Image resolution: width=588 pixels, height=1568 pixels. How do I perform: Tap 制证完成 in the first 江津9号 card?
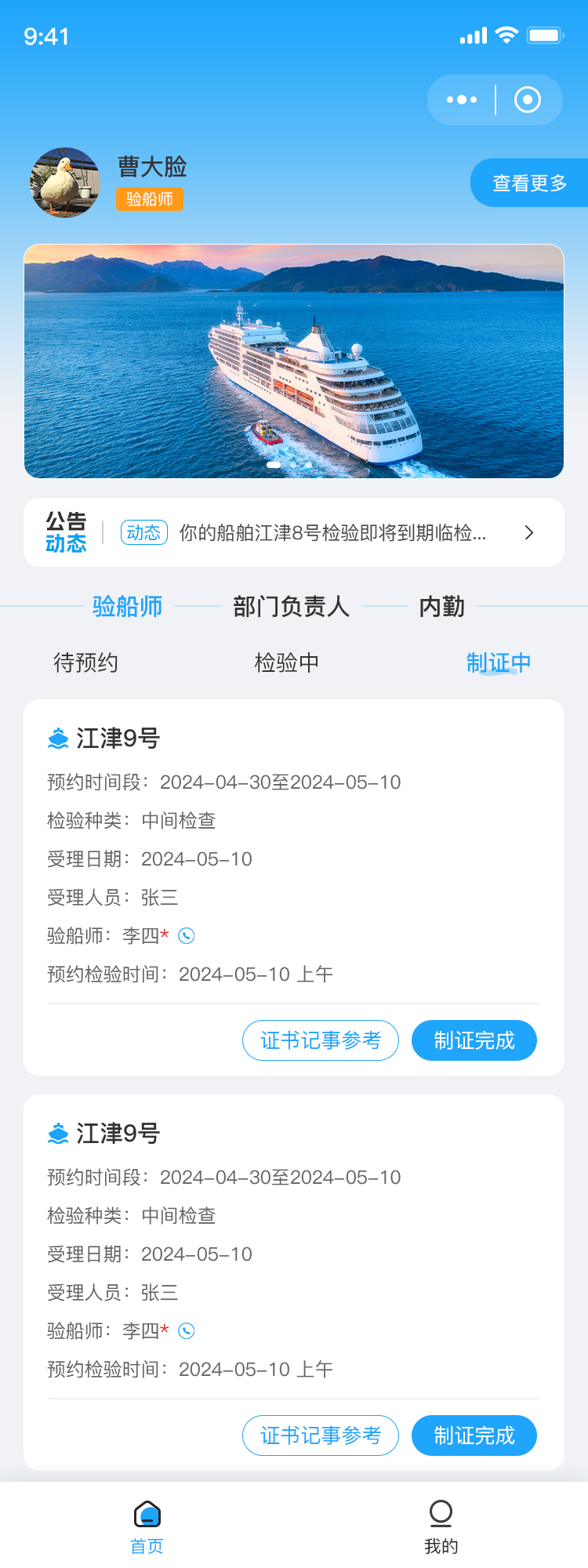tap(474, 1040)
